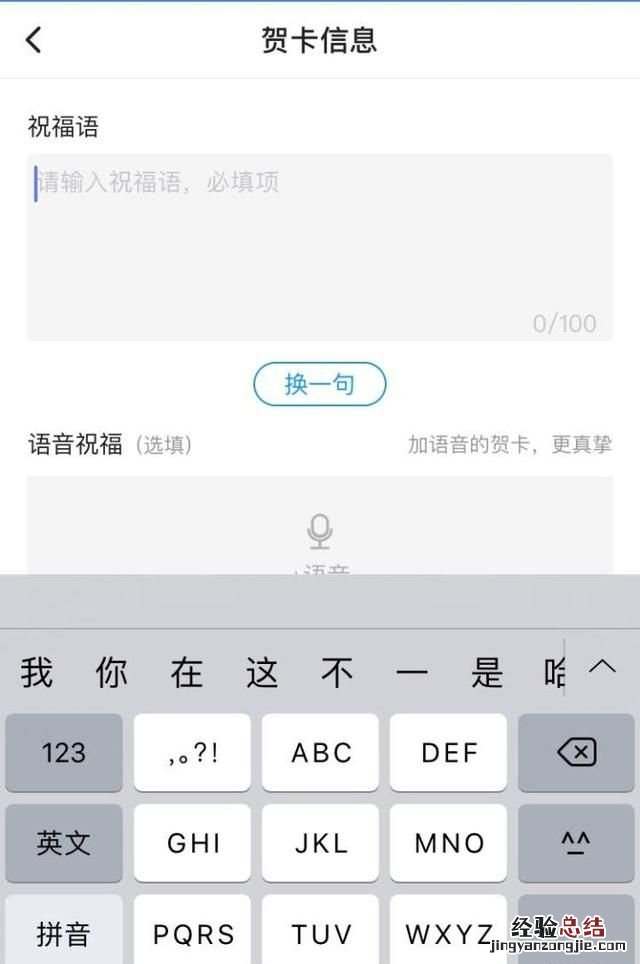Open the emoticon ^^ key

click(576, 843)
